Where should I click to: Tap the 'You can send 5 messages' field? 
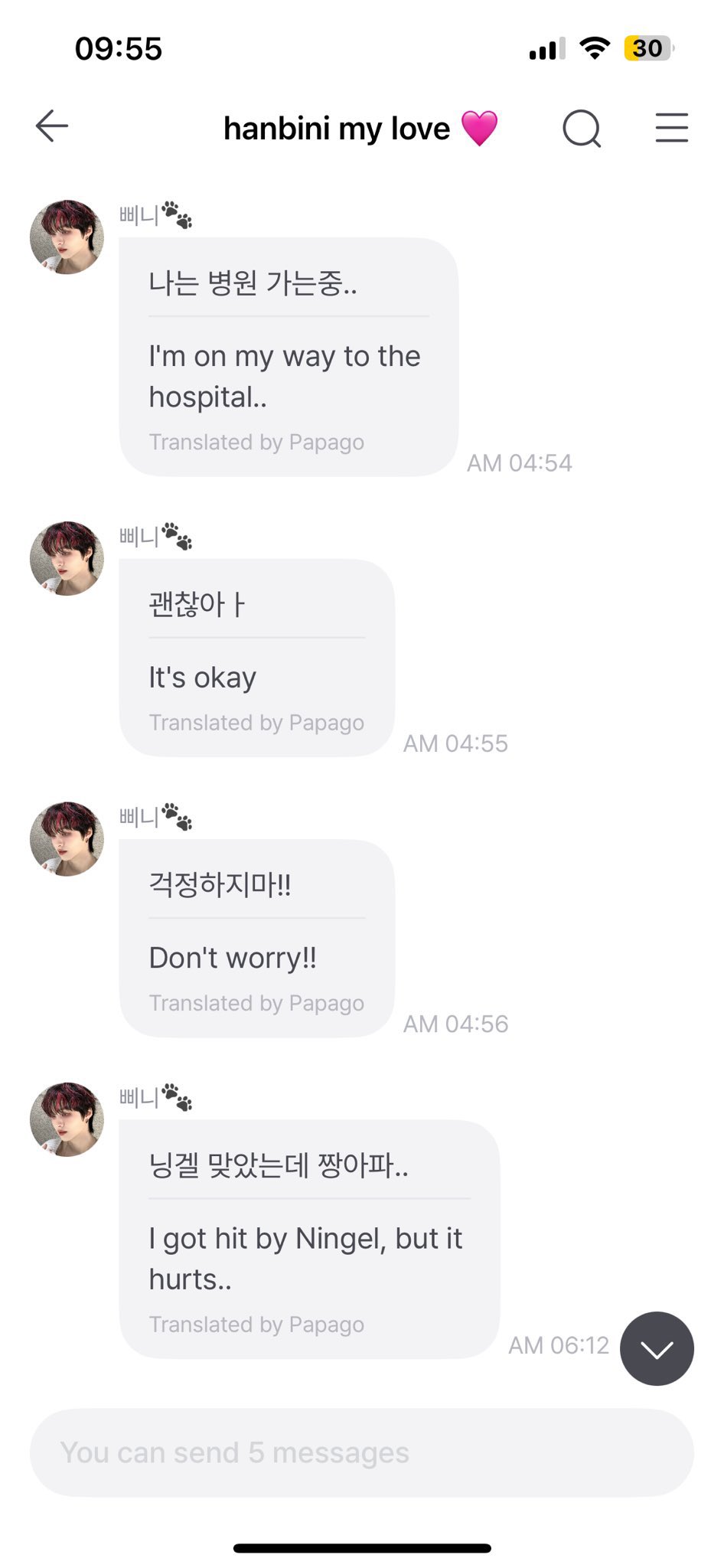click(x=362, y=1452)
